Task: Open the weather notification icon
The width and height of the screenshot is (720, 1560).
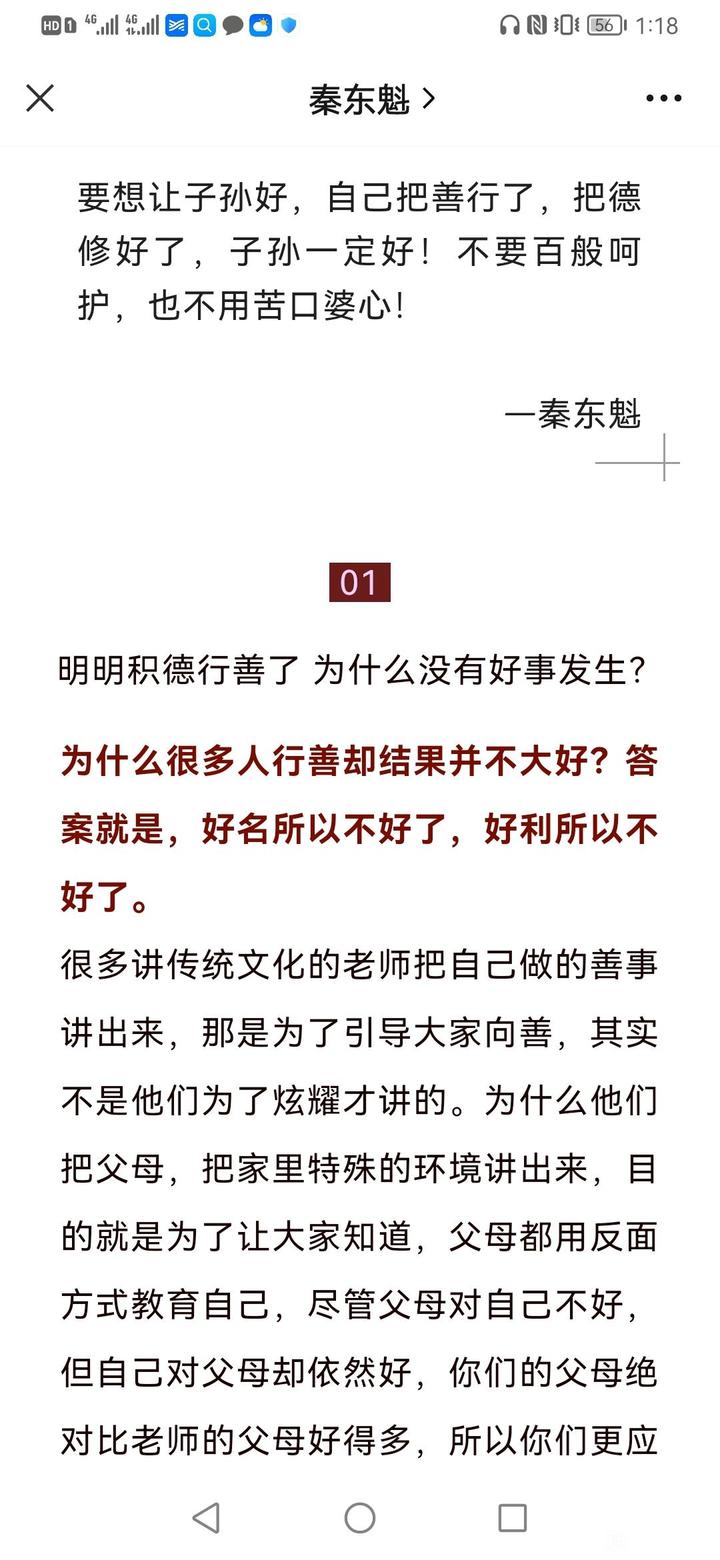Action: [263, 25]
